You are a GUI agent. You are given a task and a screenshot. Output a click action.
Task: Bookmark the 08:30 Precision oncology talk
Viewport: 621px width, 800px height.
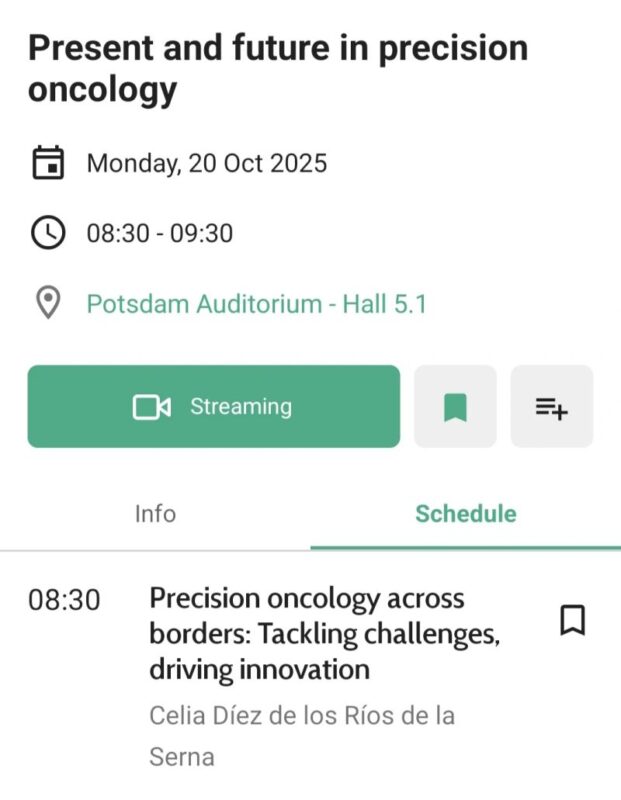[x=572, y=620]
